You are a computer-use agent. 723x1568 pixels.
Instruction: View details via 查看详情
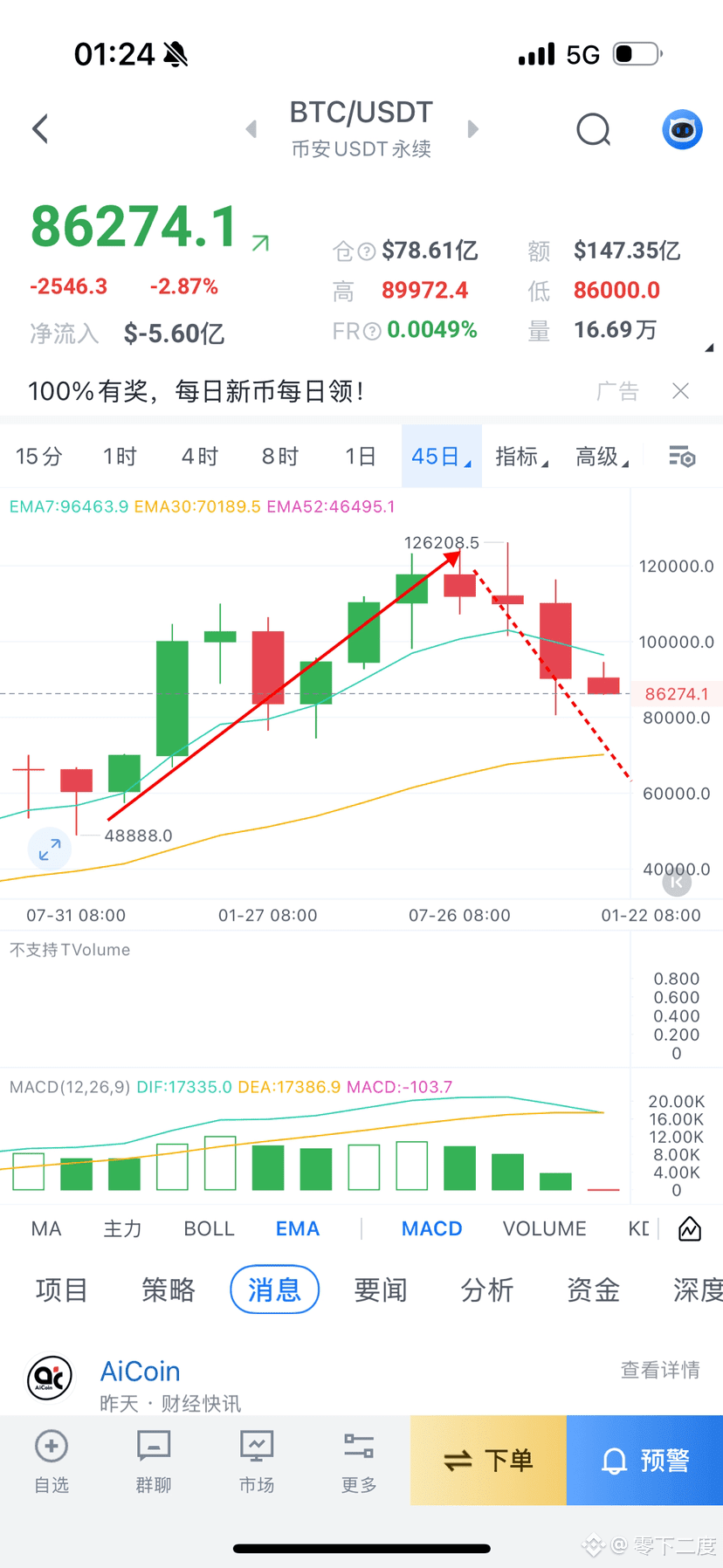pos(660,1370)
